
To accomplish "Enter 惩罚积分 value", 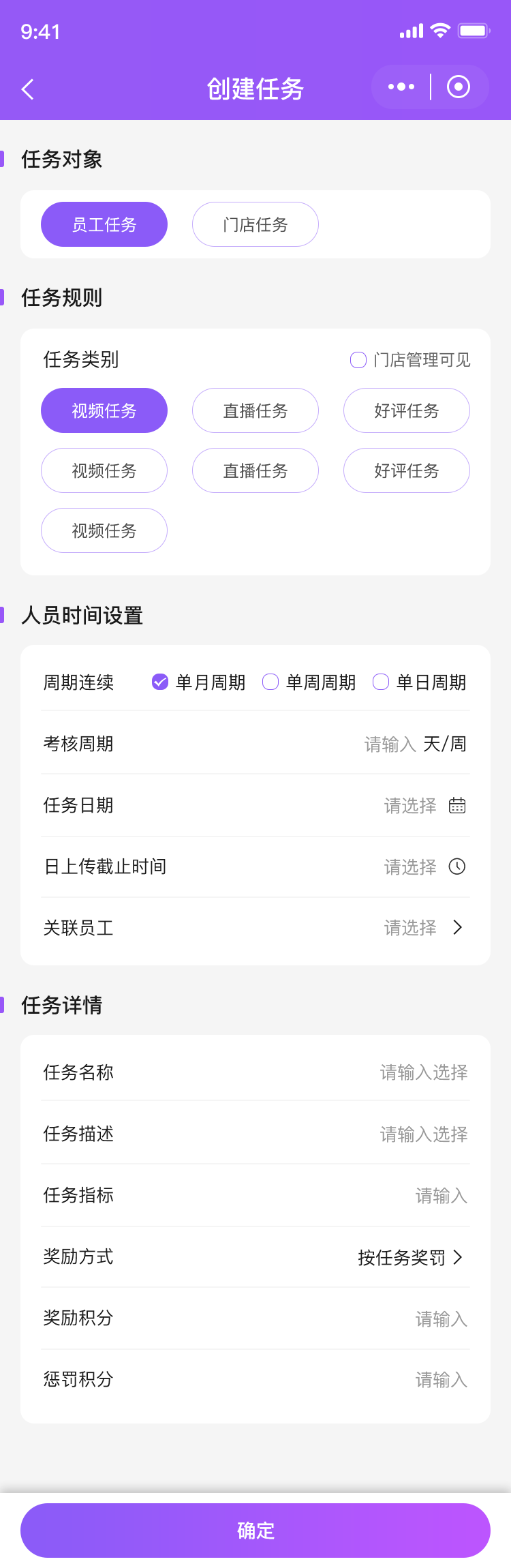I will tap(441, 1381).
